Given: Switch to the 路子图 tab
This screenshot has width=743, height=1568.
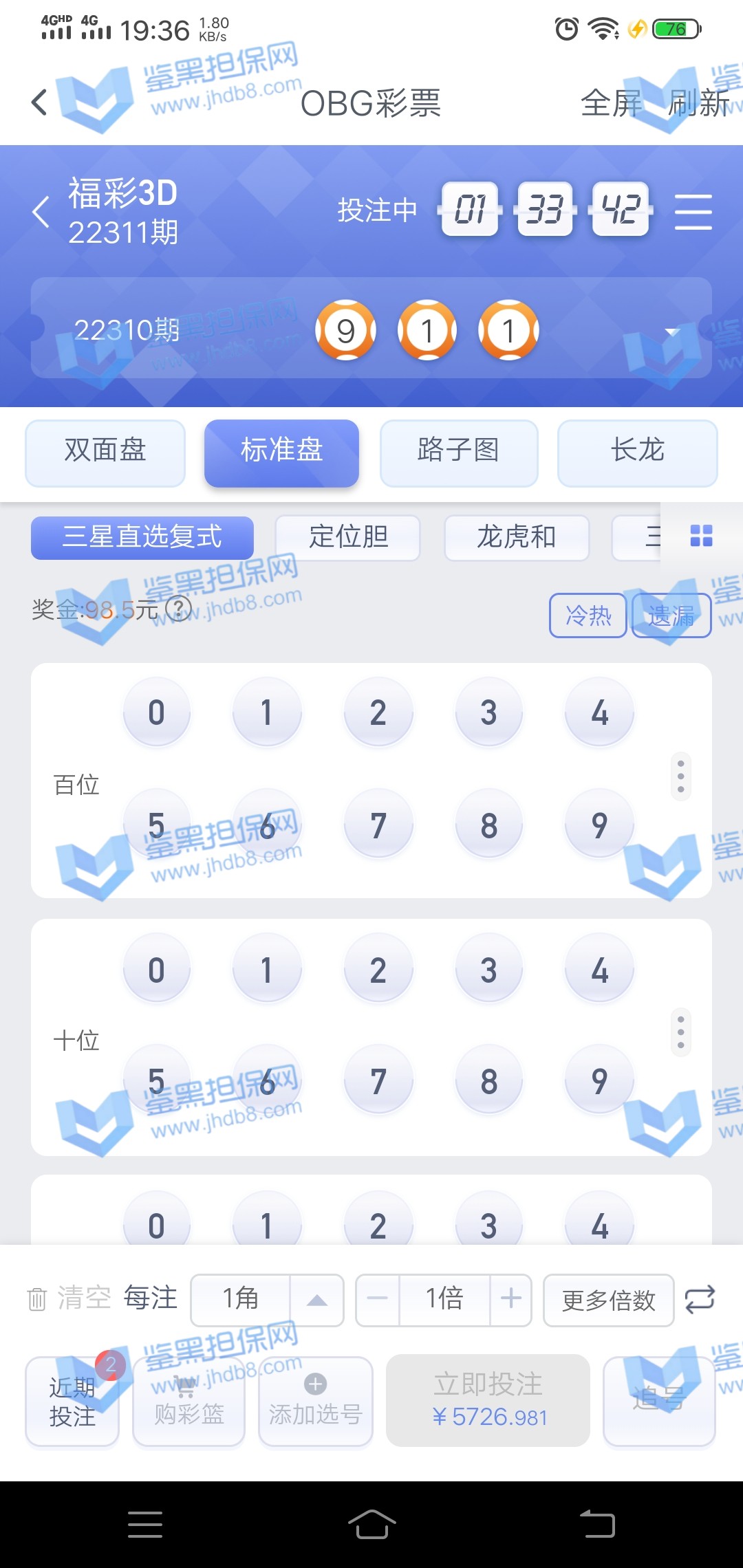Looking at the screenshot, I should 459,452.
